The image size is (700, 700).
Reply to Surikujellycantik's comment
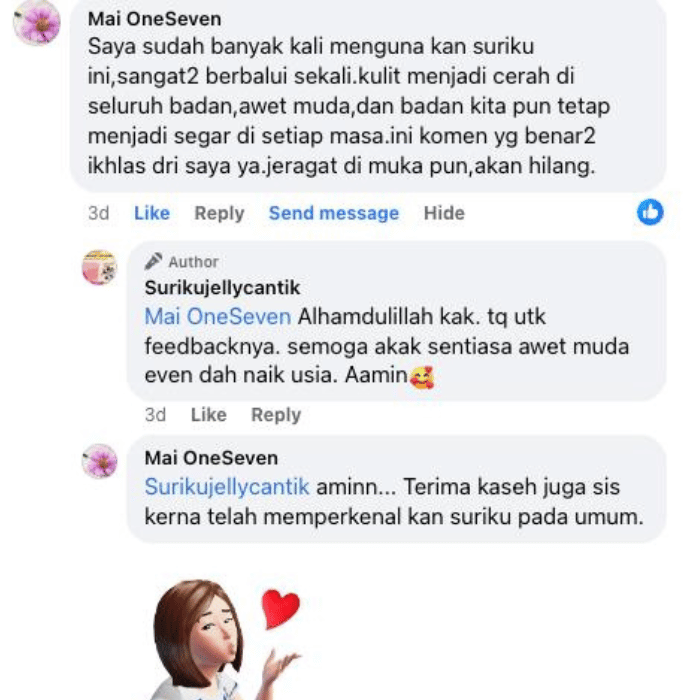[275, 415]
